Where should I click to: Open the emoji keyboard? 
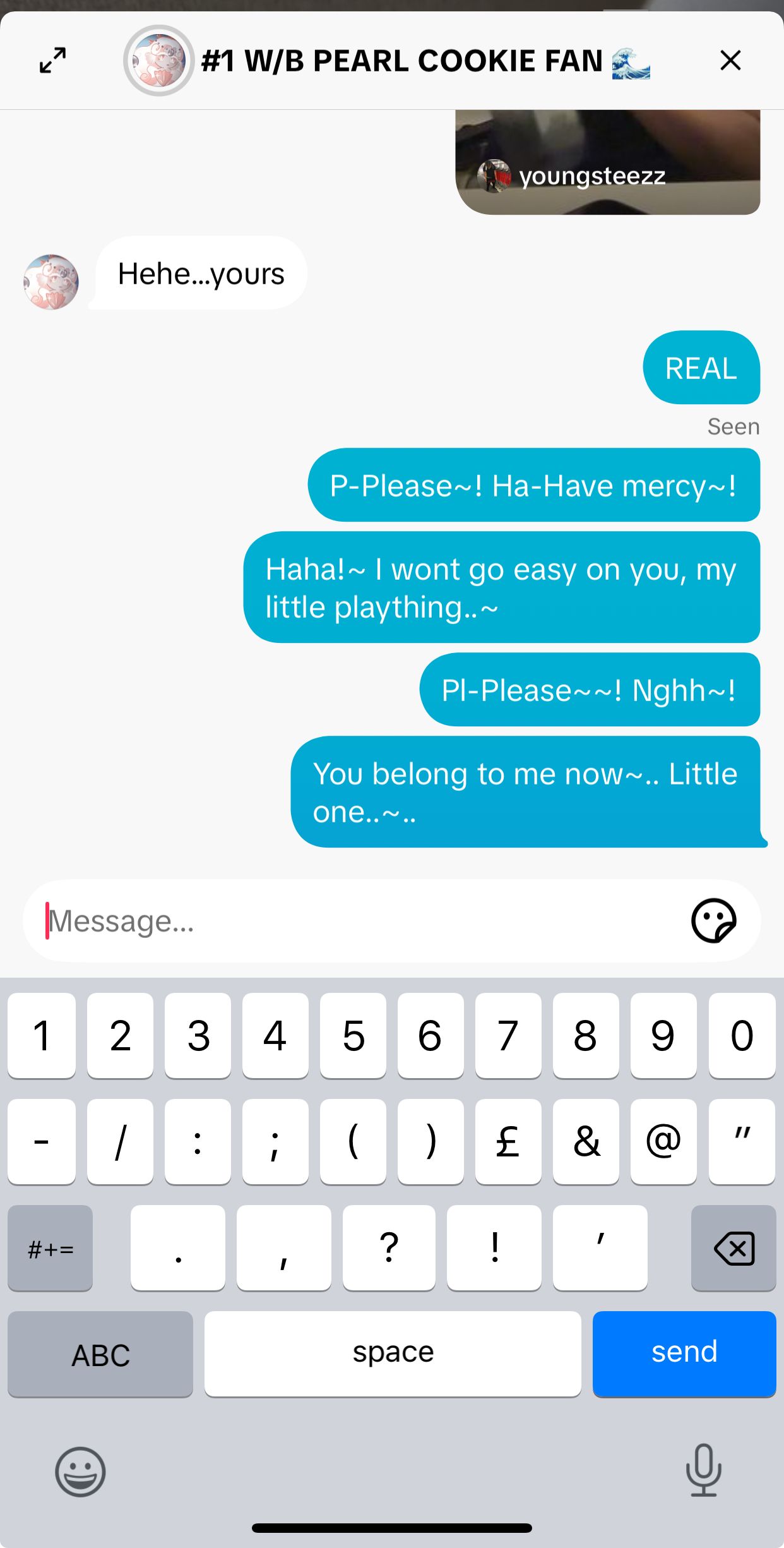coord(80,1472)
